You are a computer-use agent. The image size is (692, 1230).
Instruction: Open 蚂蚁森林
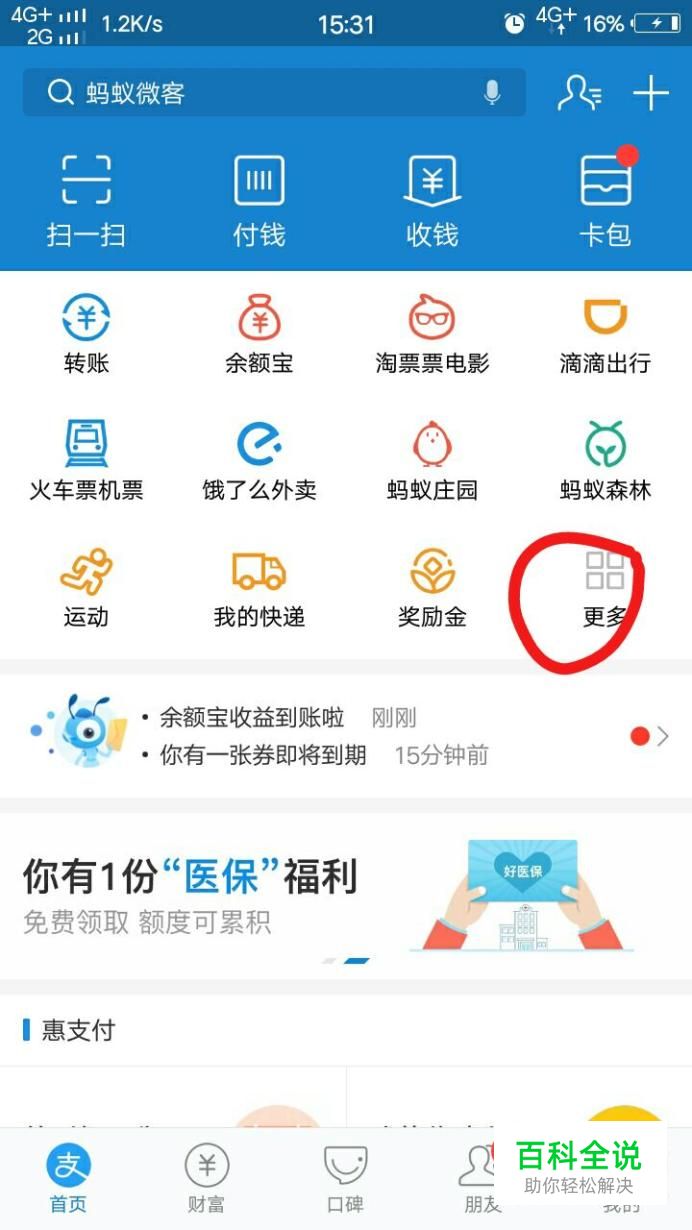point(605,460)
